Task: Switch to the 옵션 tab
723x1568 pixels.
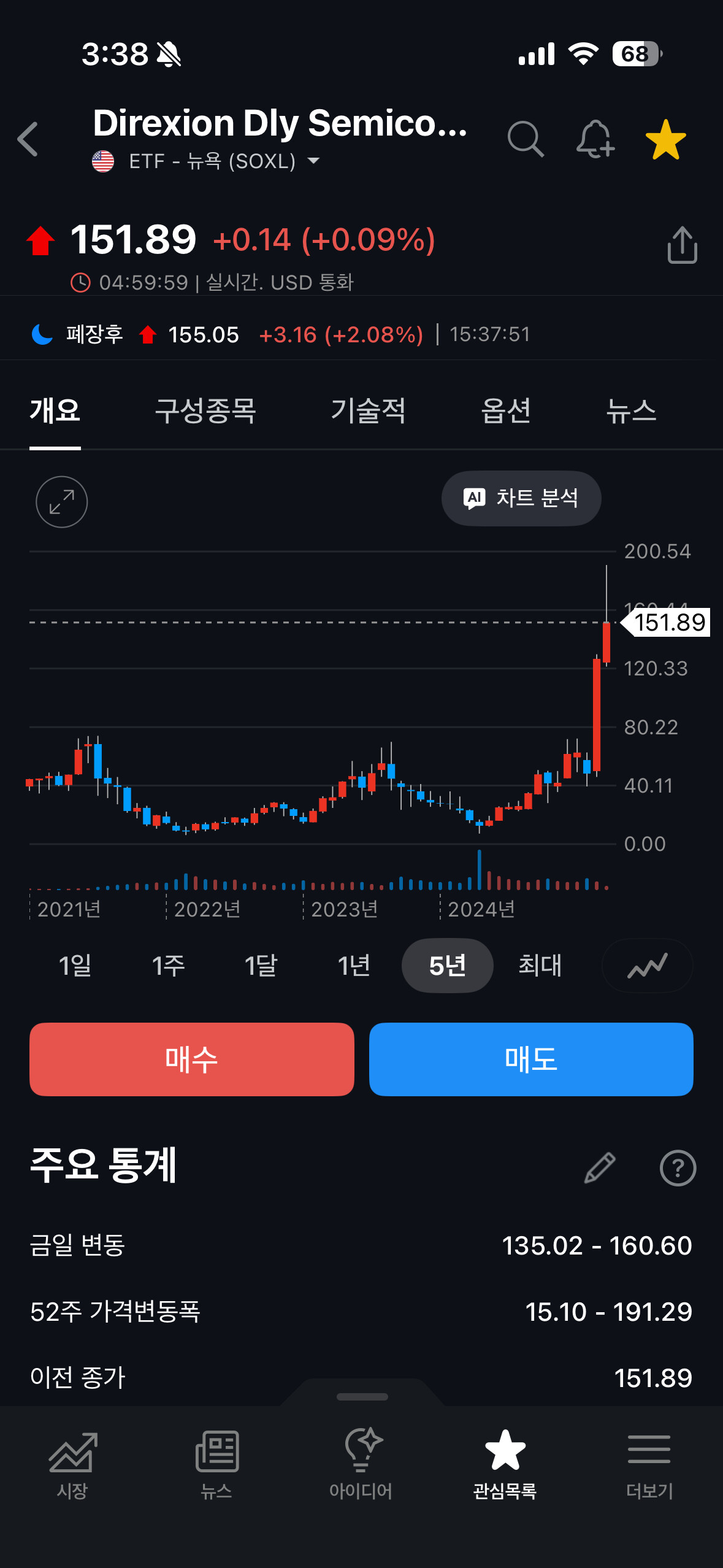Action: tap(506, 410)
